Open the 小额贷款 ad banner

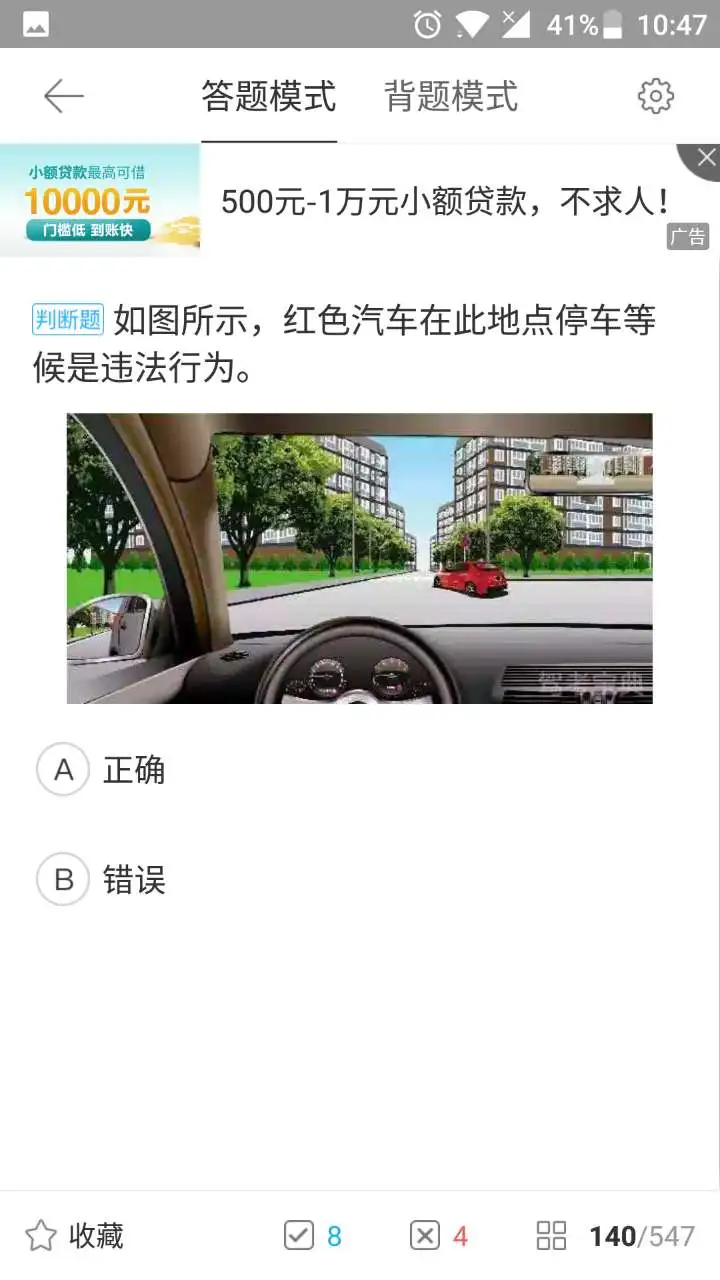coord(360,200)
